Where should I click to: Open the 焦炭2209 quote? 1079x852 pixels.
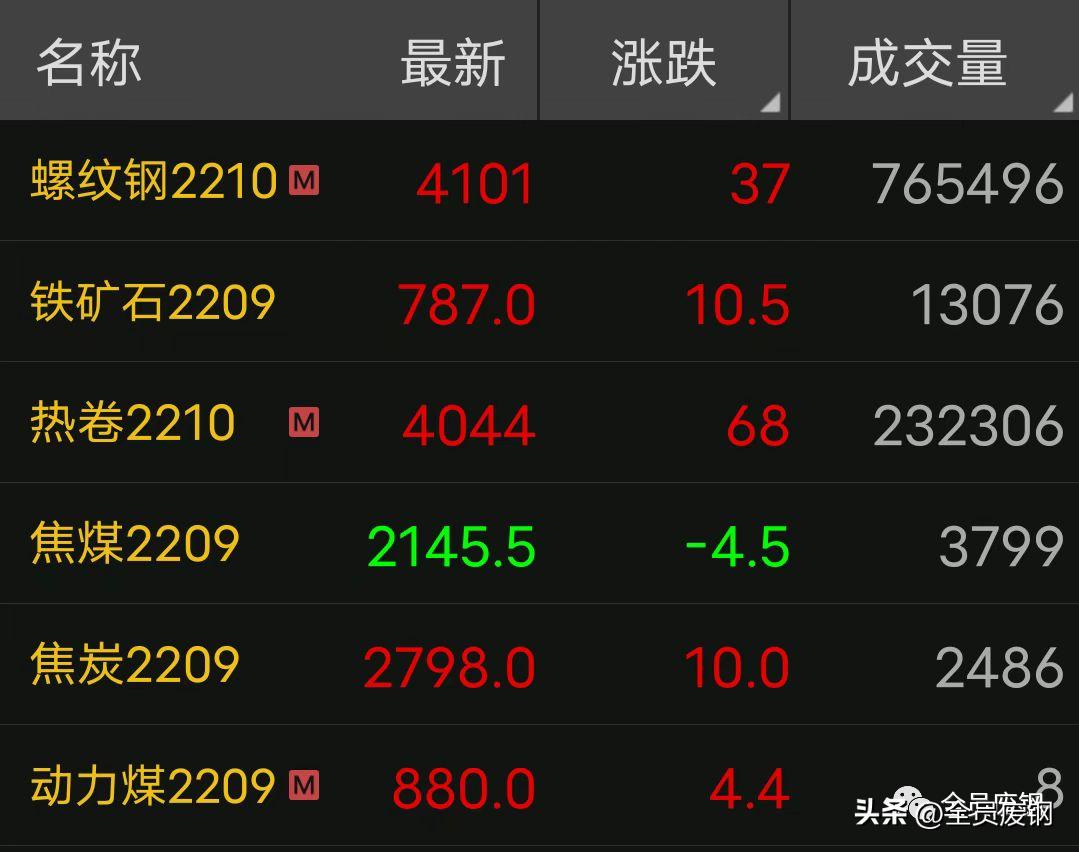point(135,666)
